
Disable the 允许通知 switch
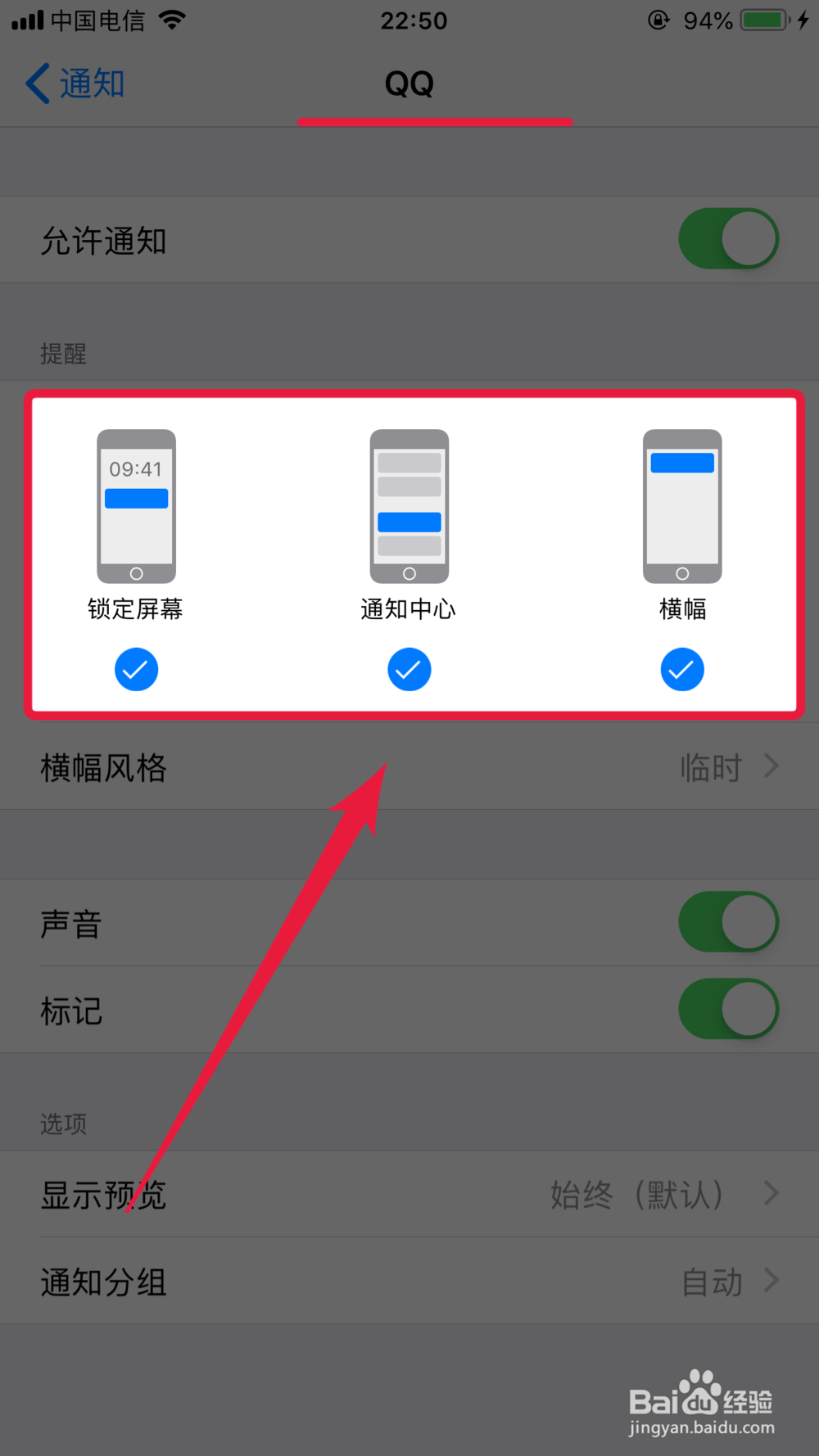pyautogui.click(x=728, y=239)
